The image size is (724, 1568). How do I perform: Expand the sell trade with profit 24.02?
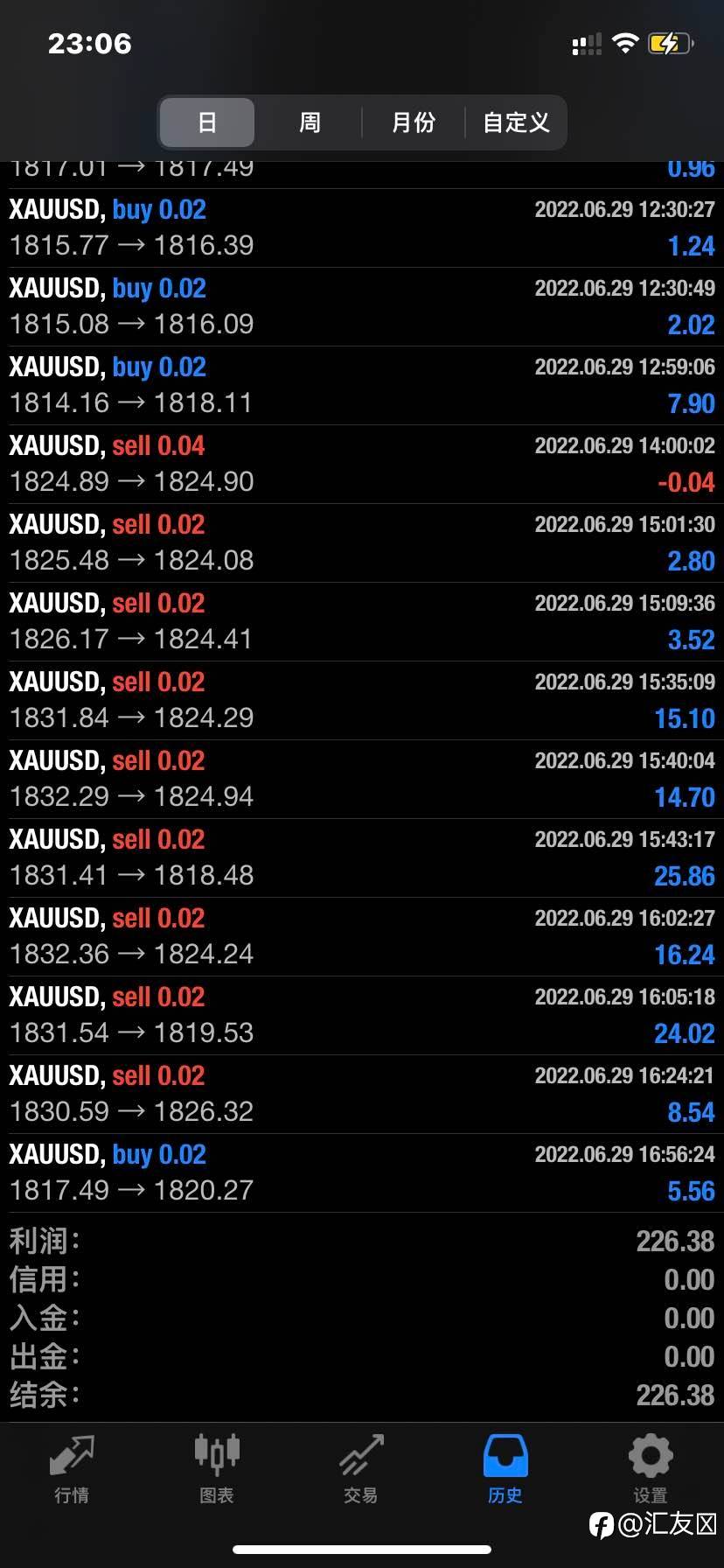point(362,1016)
